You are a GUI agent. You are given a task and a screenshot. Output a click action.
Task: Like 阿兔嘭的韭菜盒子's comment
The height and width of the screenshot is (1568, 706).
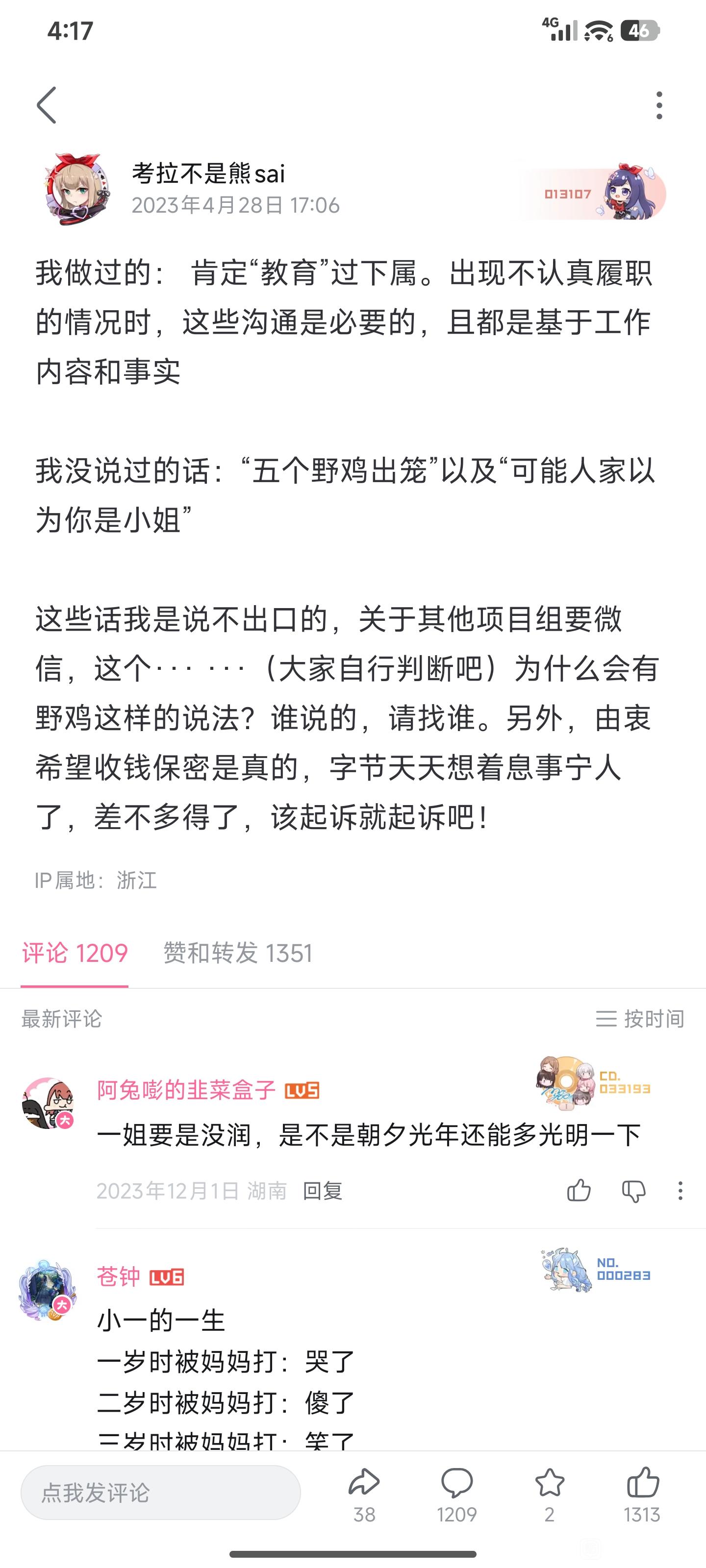578,1190
